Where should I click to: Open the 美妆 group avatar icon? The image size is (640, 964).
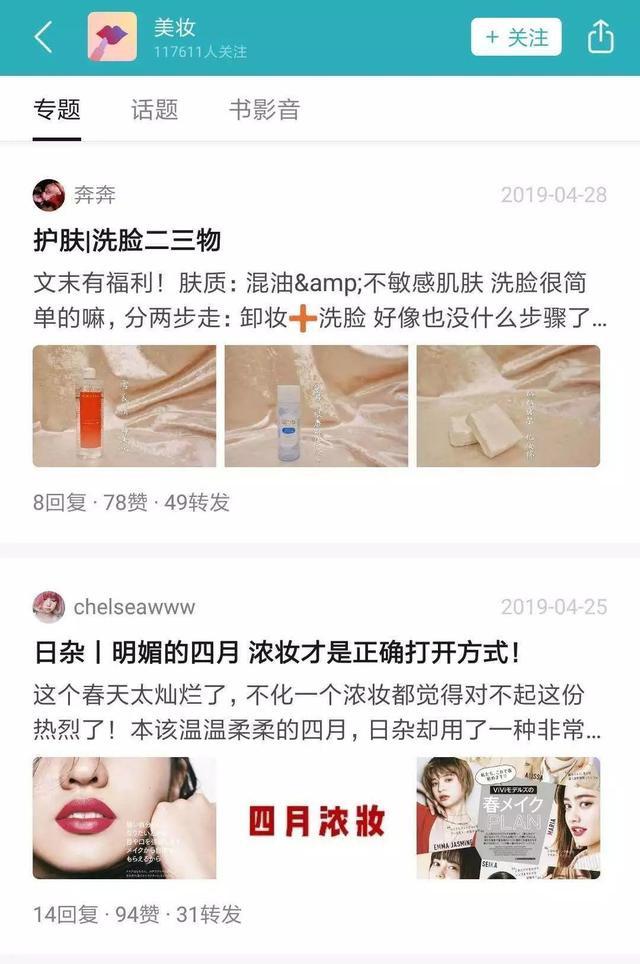(112, 38)
